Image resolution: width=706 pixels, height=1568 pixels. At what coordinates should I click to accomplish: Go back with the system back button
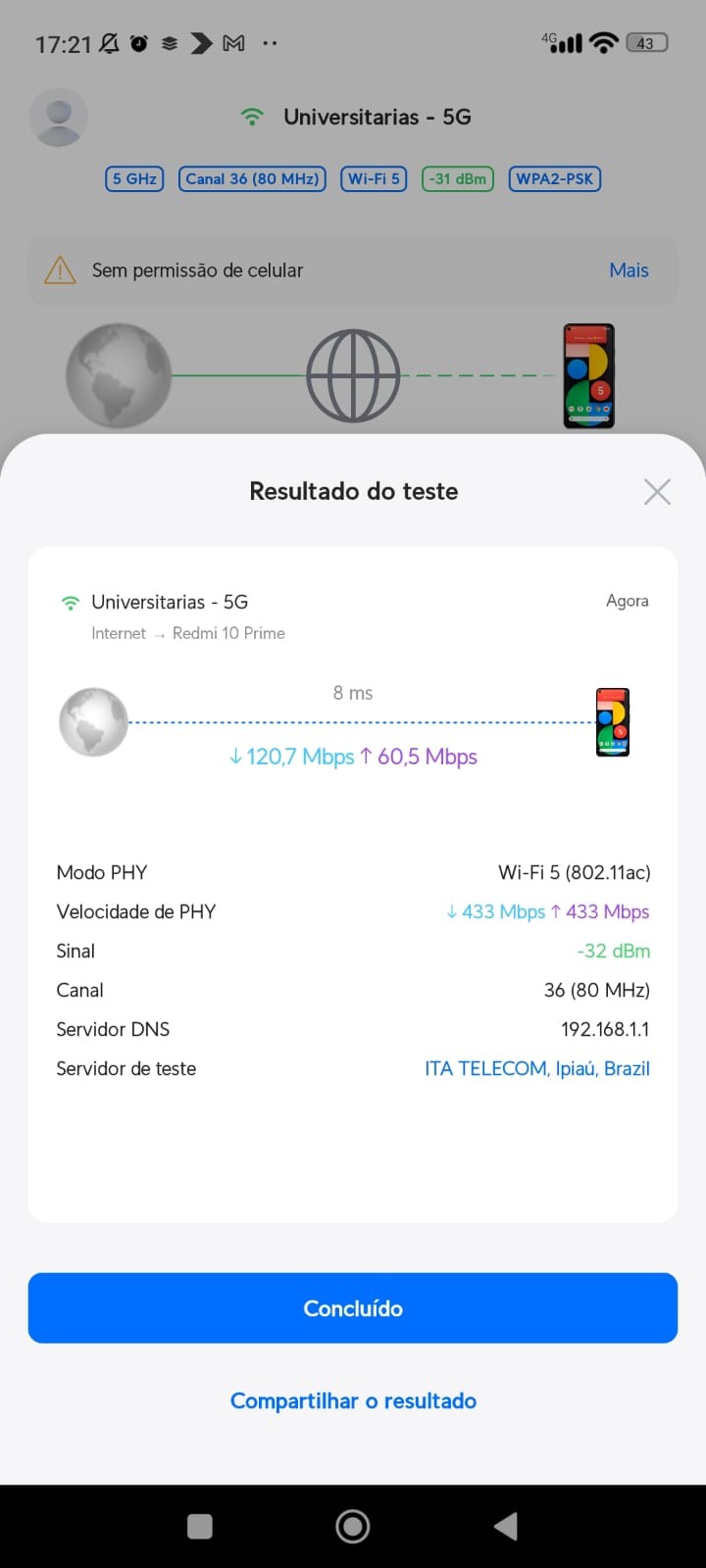tap(506, 1526)
